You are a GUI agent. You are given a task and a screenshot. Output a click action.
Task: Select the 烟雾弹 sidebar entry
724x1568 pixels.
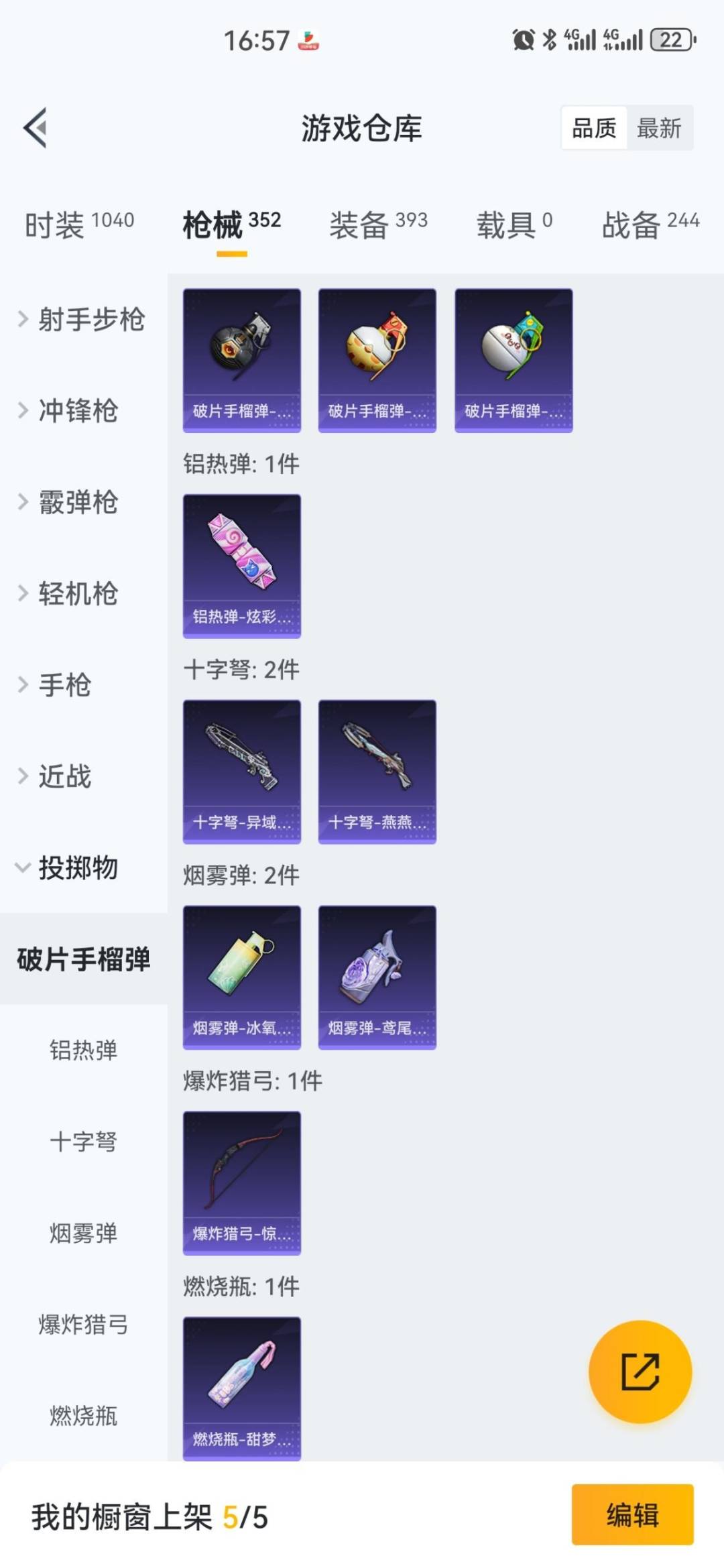pyautogui.click(x=84, y=1233)
